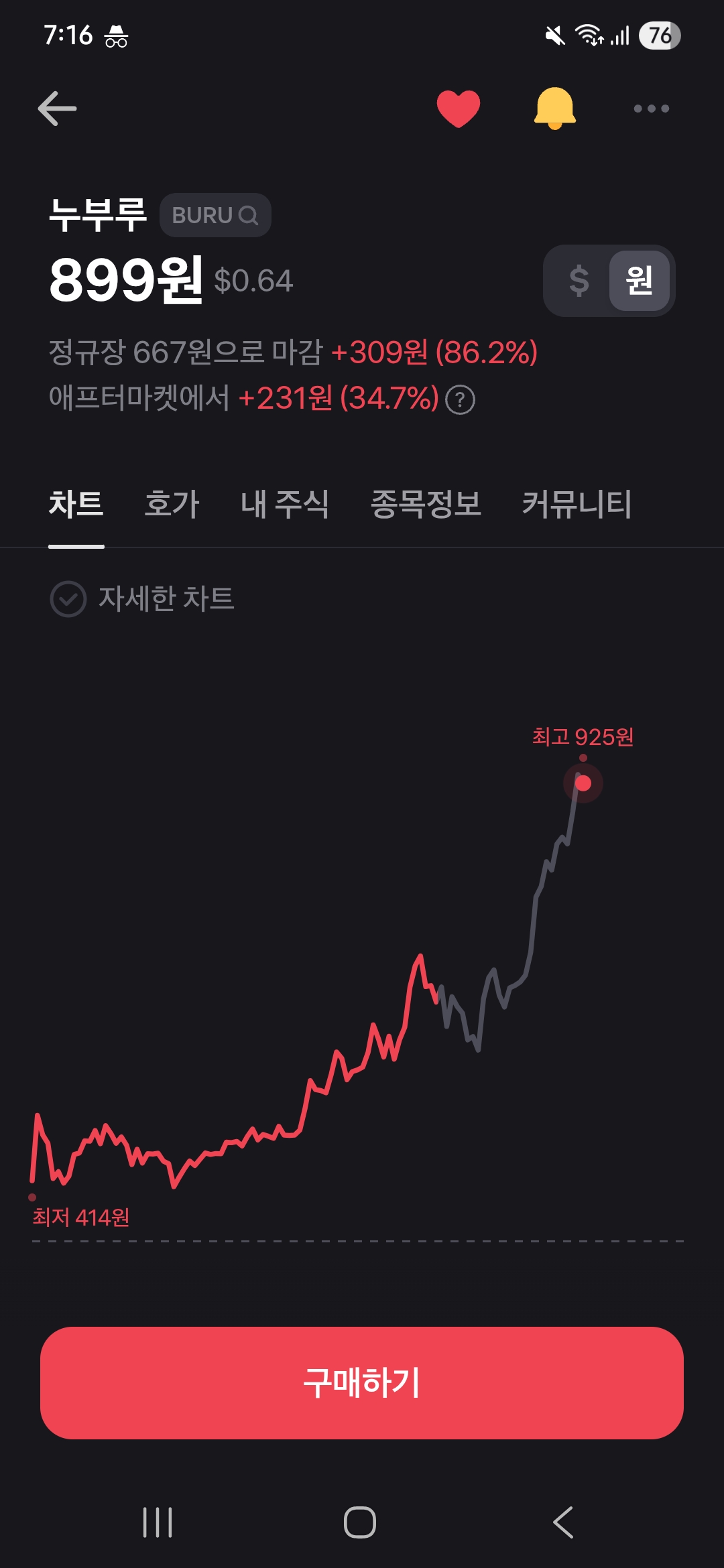Show the aftermarket help question mark
The image size is (724, 1568).
pos(461,400)
